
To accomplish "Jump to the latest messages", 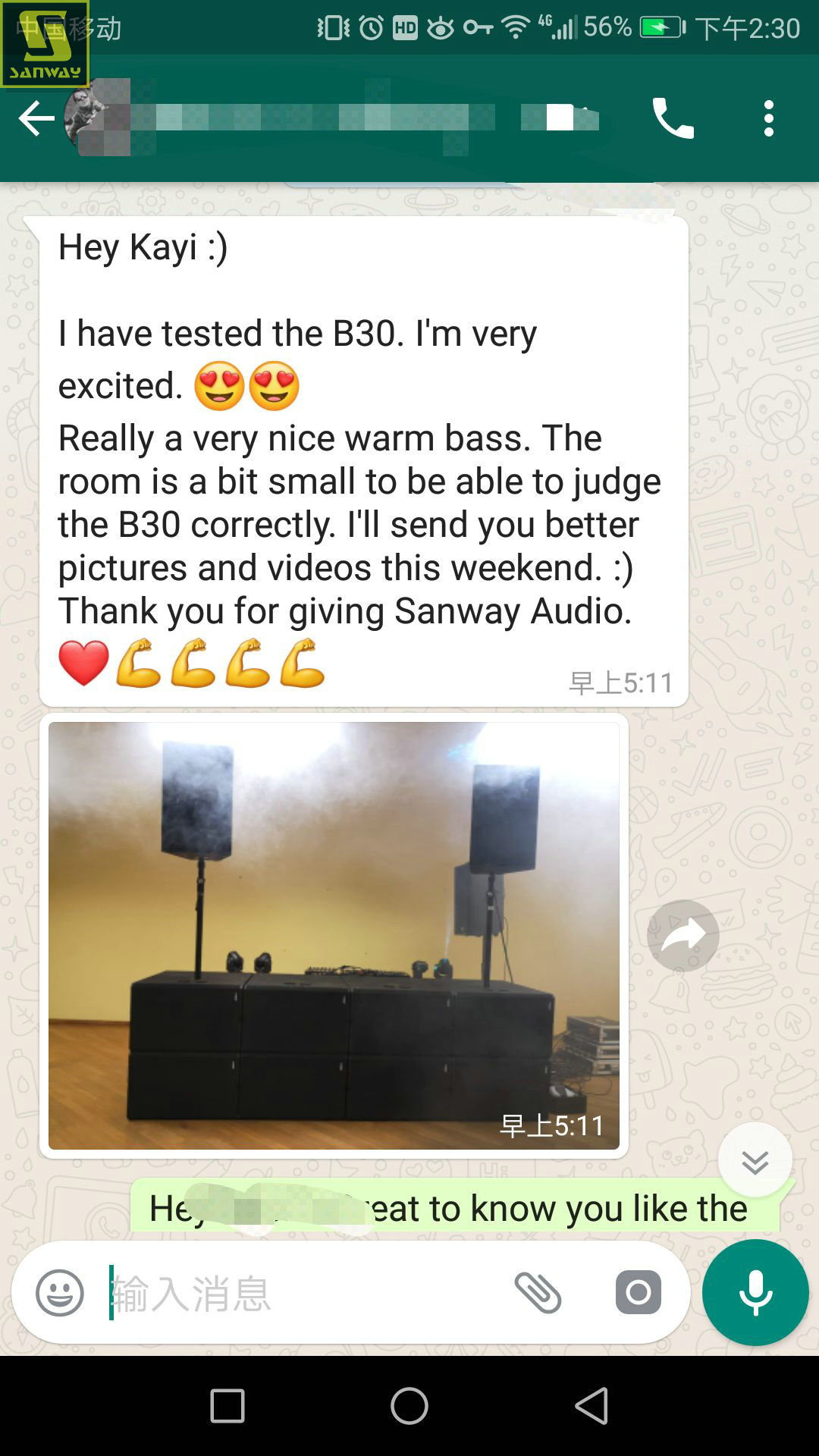I will (755, 1161).
